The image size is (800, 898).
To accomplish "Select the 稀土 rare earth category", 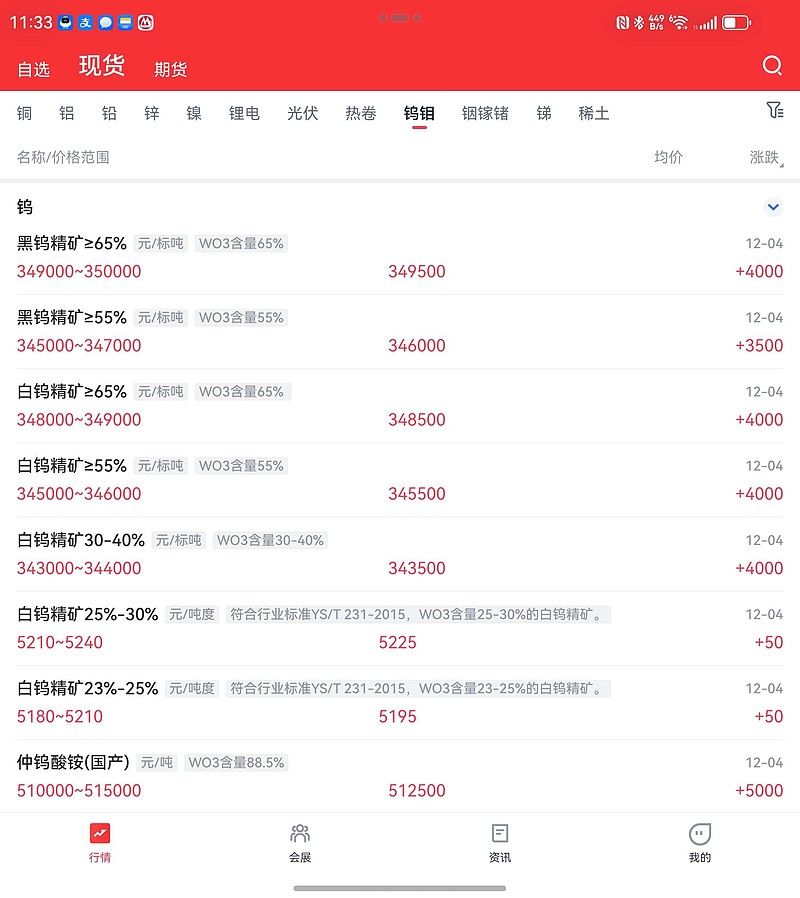I will 594,113.
